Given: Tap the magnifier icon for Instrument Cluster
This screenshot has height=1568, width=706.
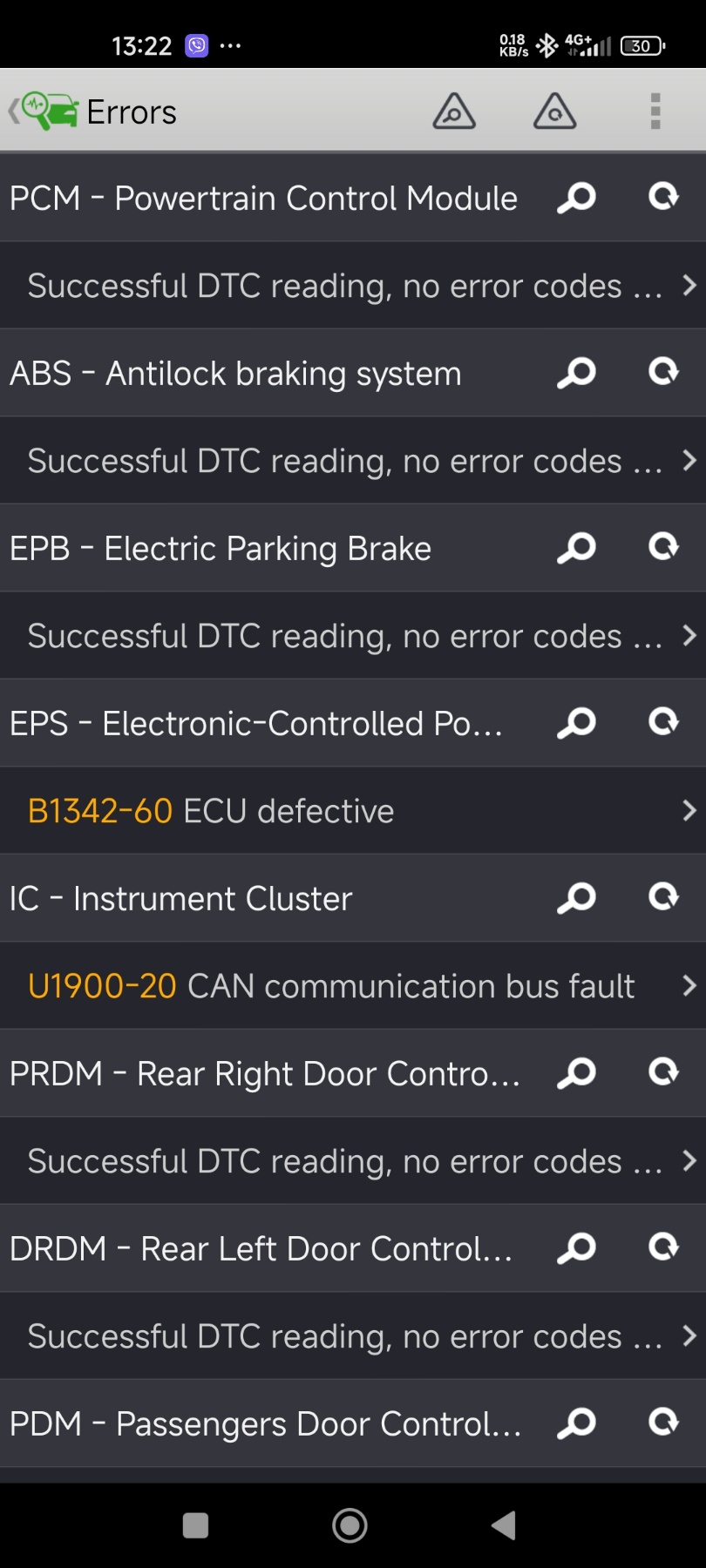Looking at the screenshot, I should click(576, 898).
